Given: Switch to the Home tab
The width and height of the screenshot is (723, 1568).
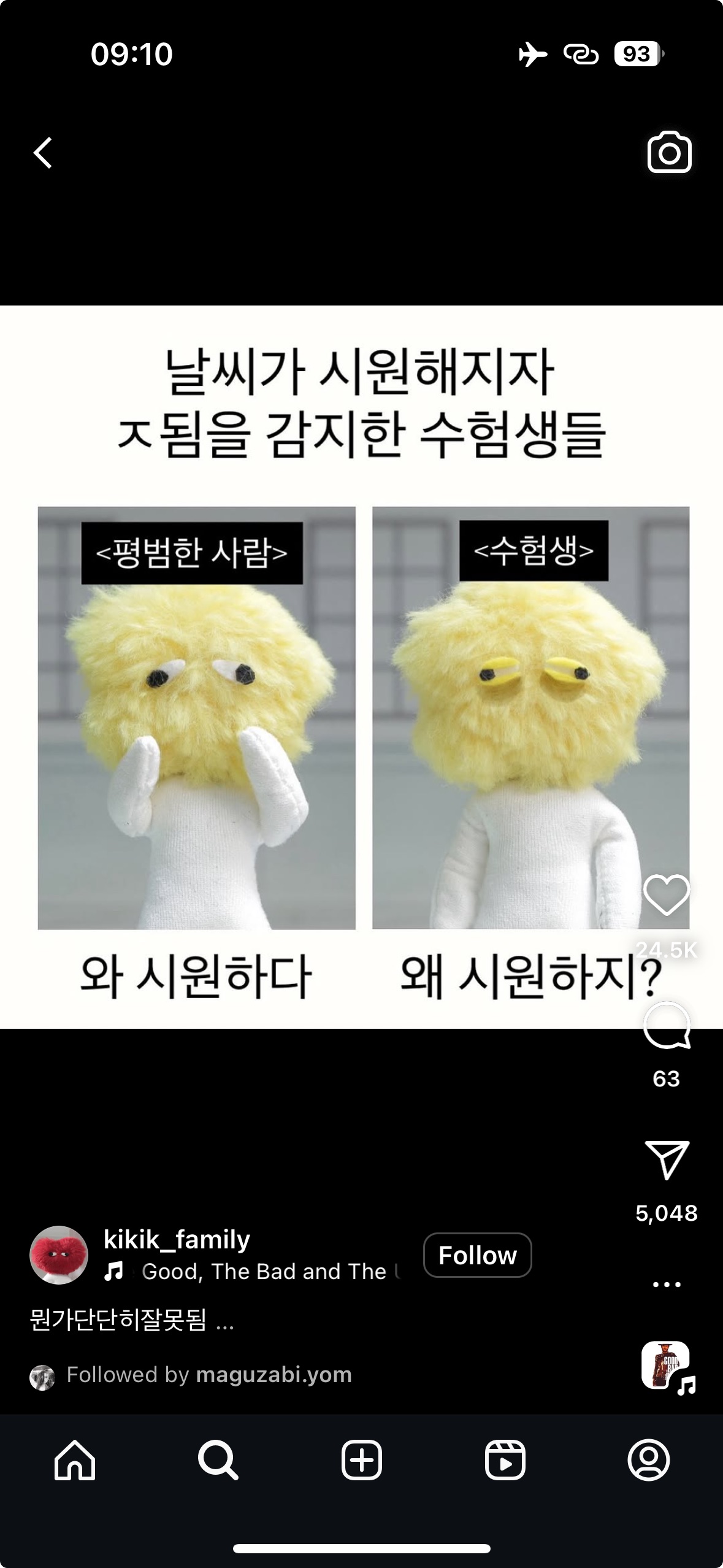Looking at the screenshot, I should [x=75, y=1460].
